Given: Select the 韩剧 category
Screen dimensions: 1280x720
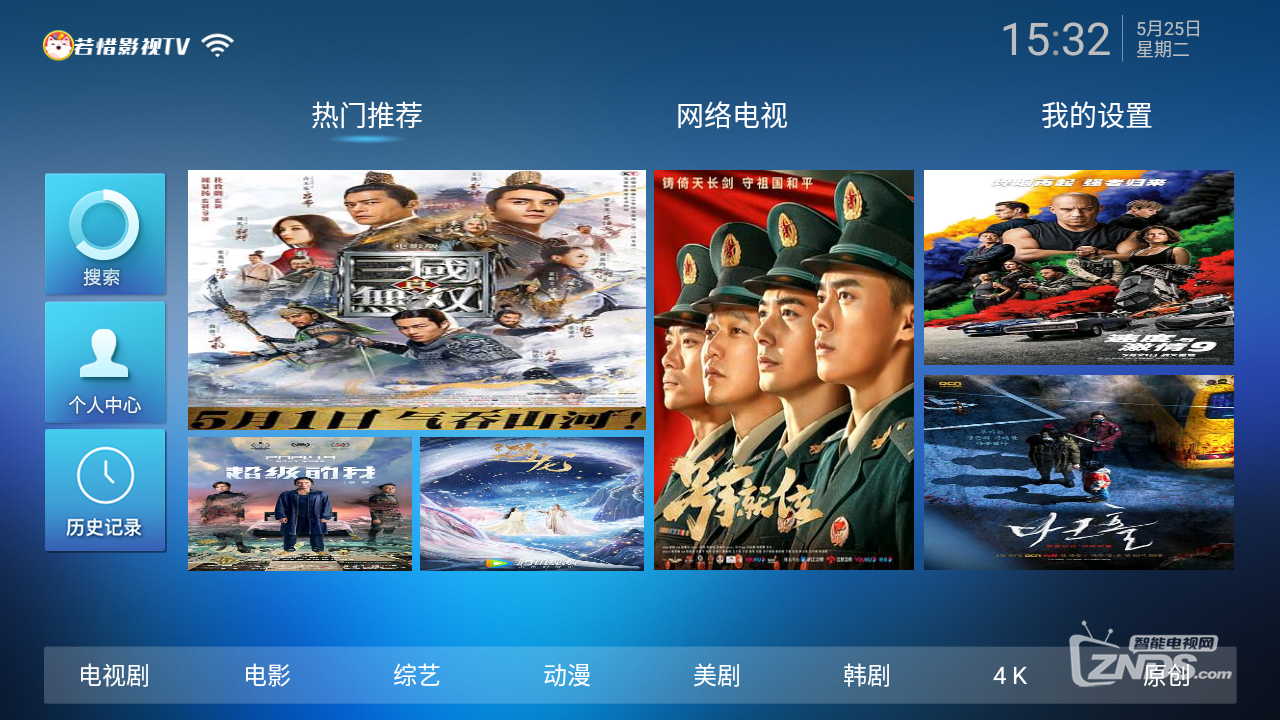Looking at the screenshot, I should (866, 676).
